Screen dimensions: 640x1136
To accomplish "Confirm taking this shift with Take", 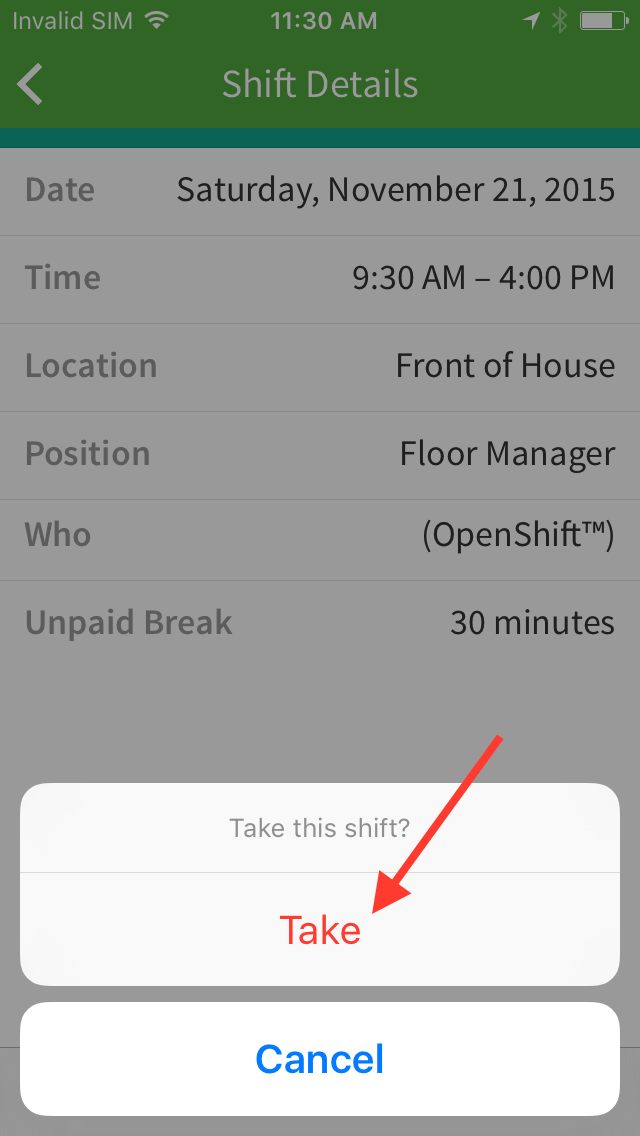I will click(320, 930).
